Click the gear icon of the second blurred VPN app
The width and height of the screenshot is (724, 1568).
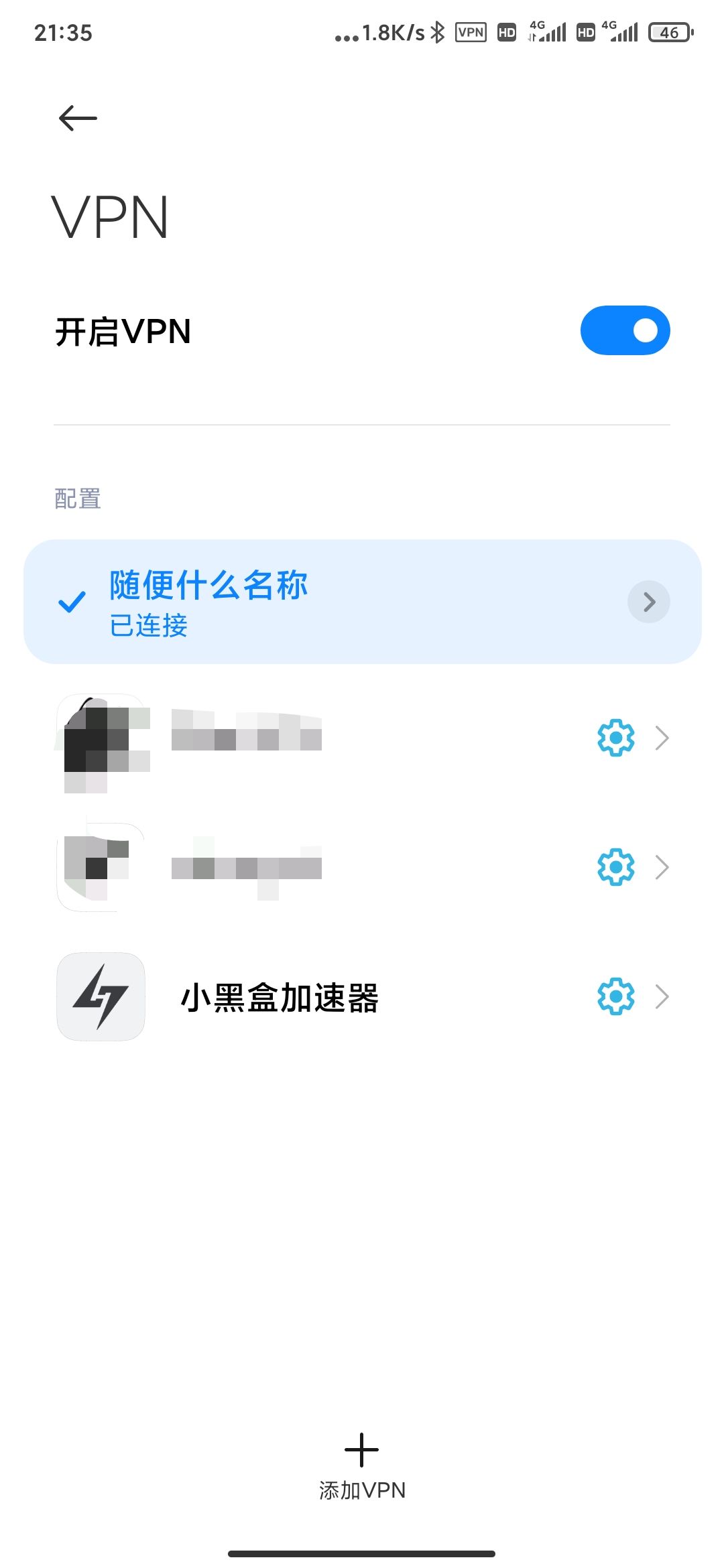click(615, 866)
